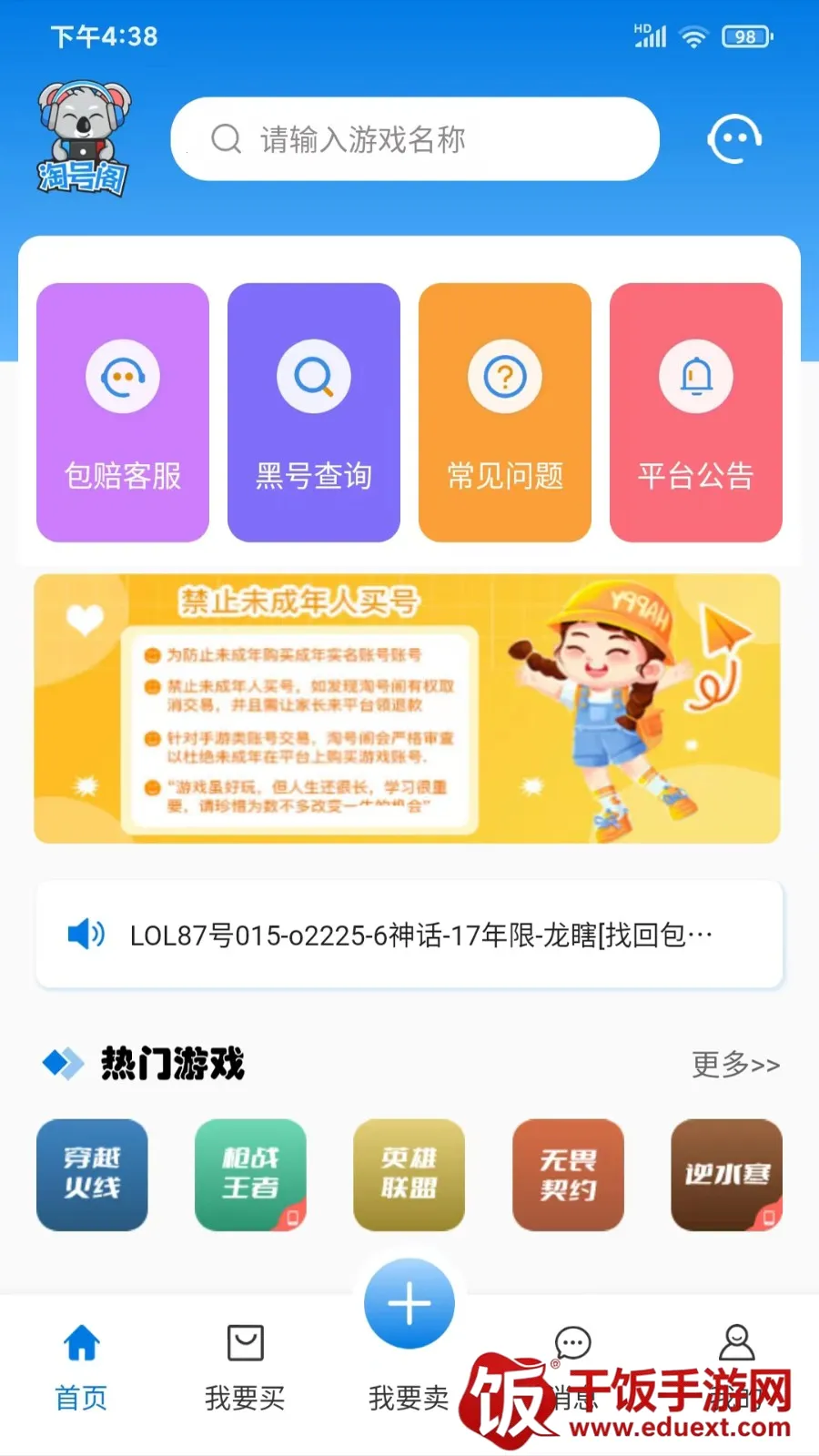The width and height of the screenshot is (819, 1456).
Task: Open 黑号查询 card
Action: coord(314,412)
